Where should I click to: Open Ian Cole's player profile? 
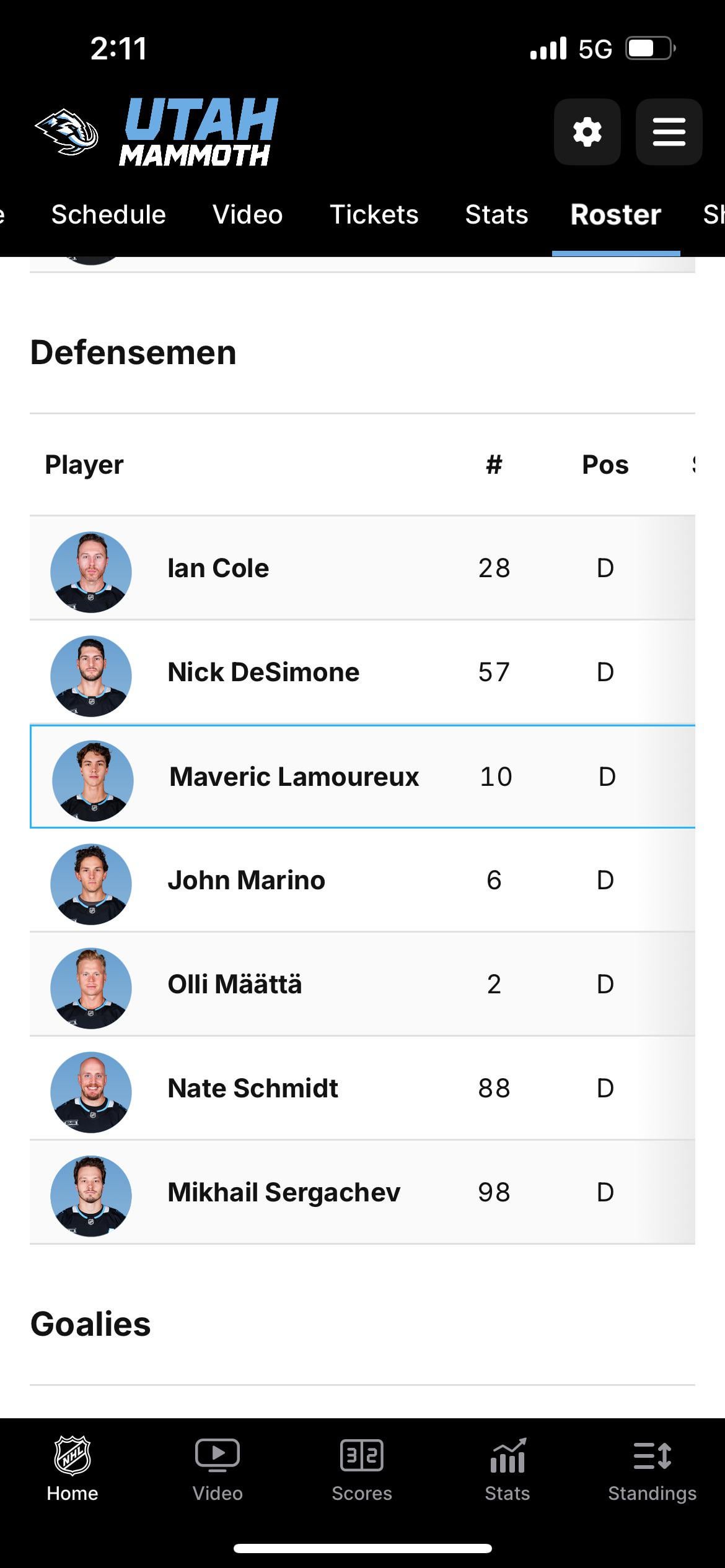click(218, 568)
